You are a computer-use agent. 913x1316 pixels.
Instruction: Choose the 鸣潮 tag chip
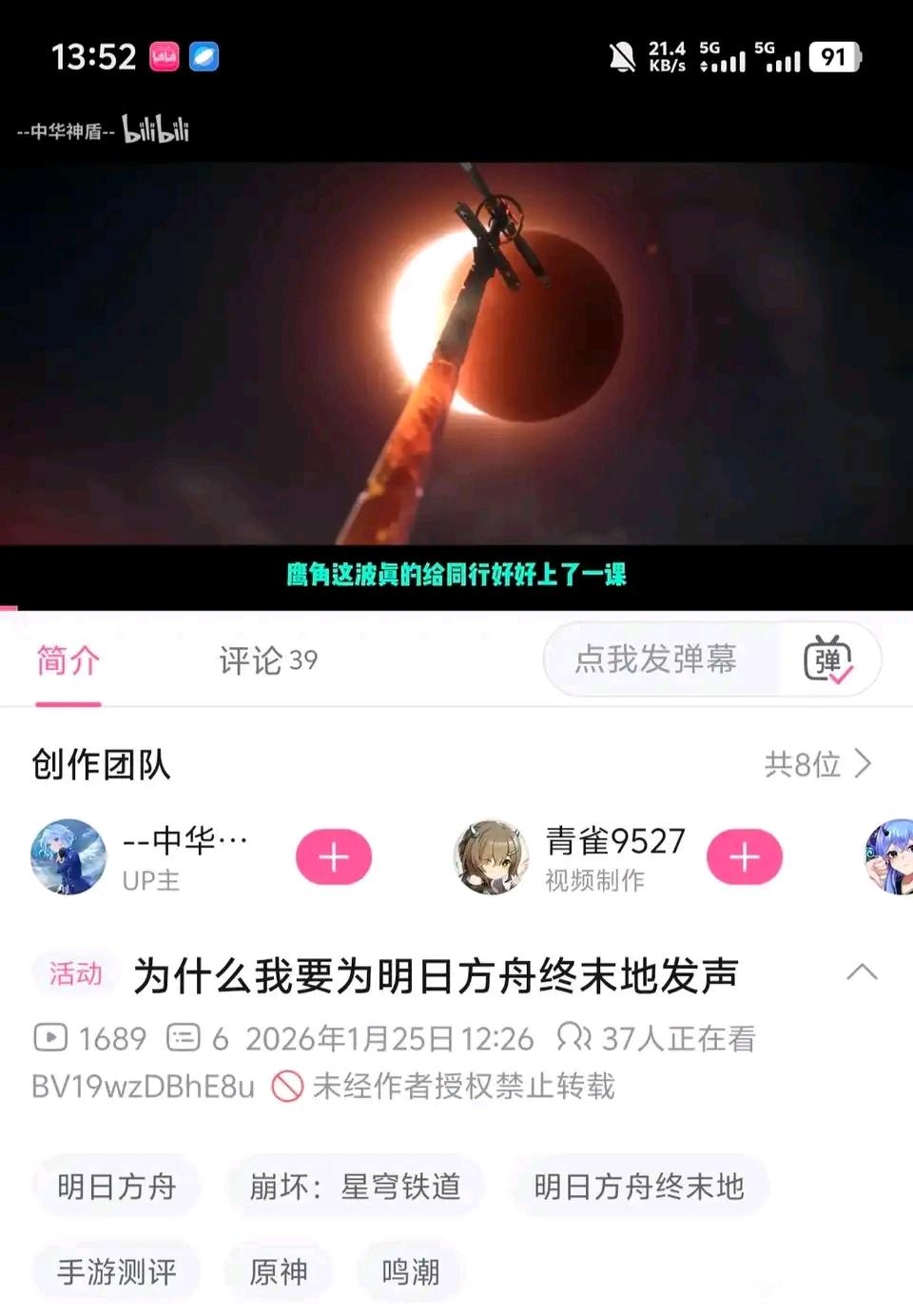coord(410,1271)
